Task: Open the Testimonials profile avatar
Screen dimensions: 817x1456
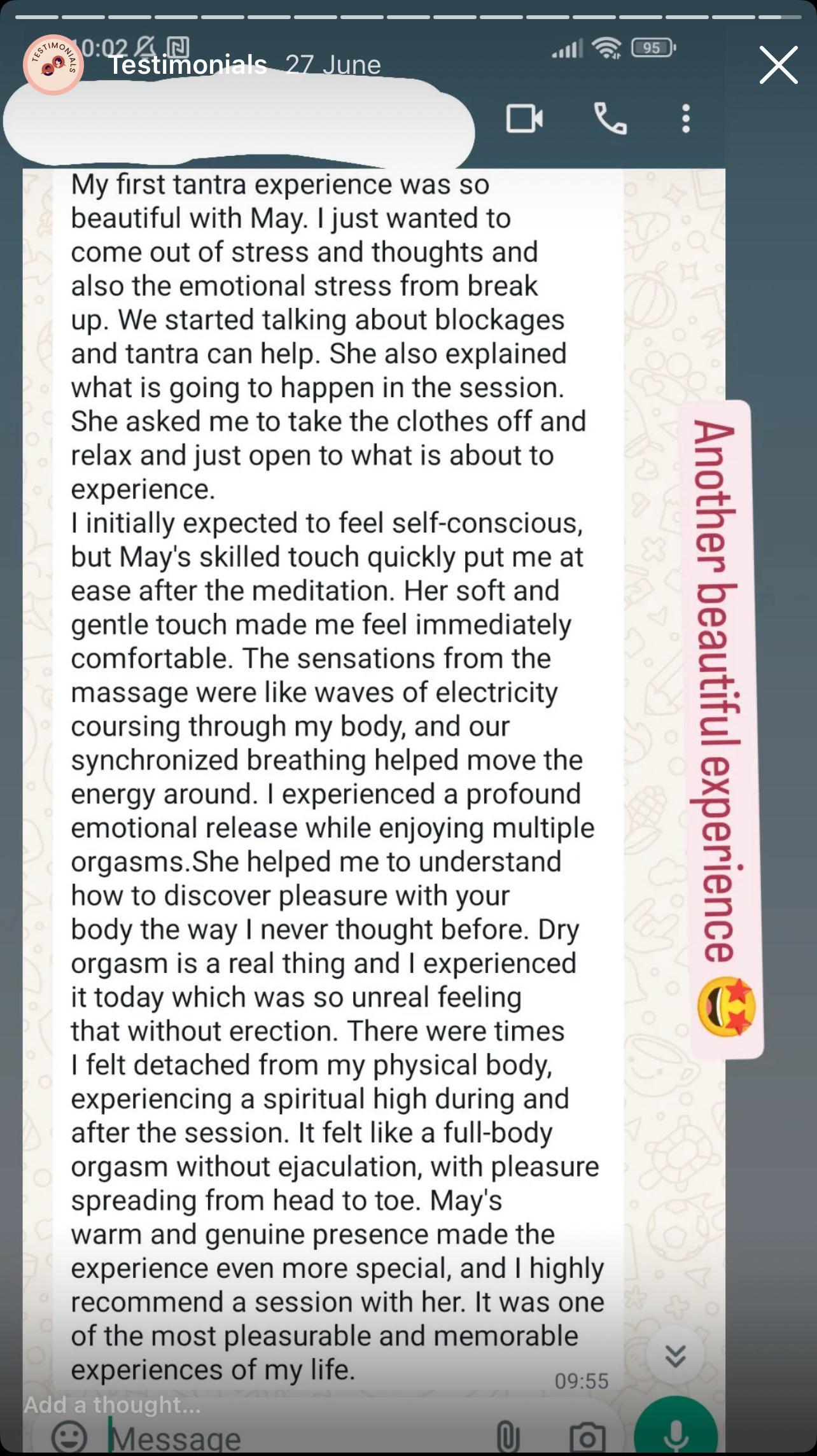Action: click(53, 65)
